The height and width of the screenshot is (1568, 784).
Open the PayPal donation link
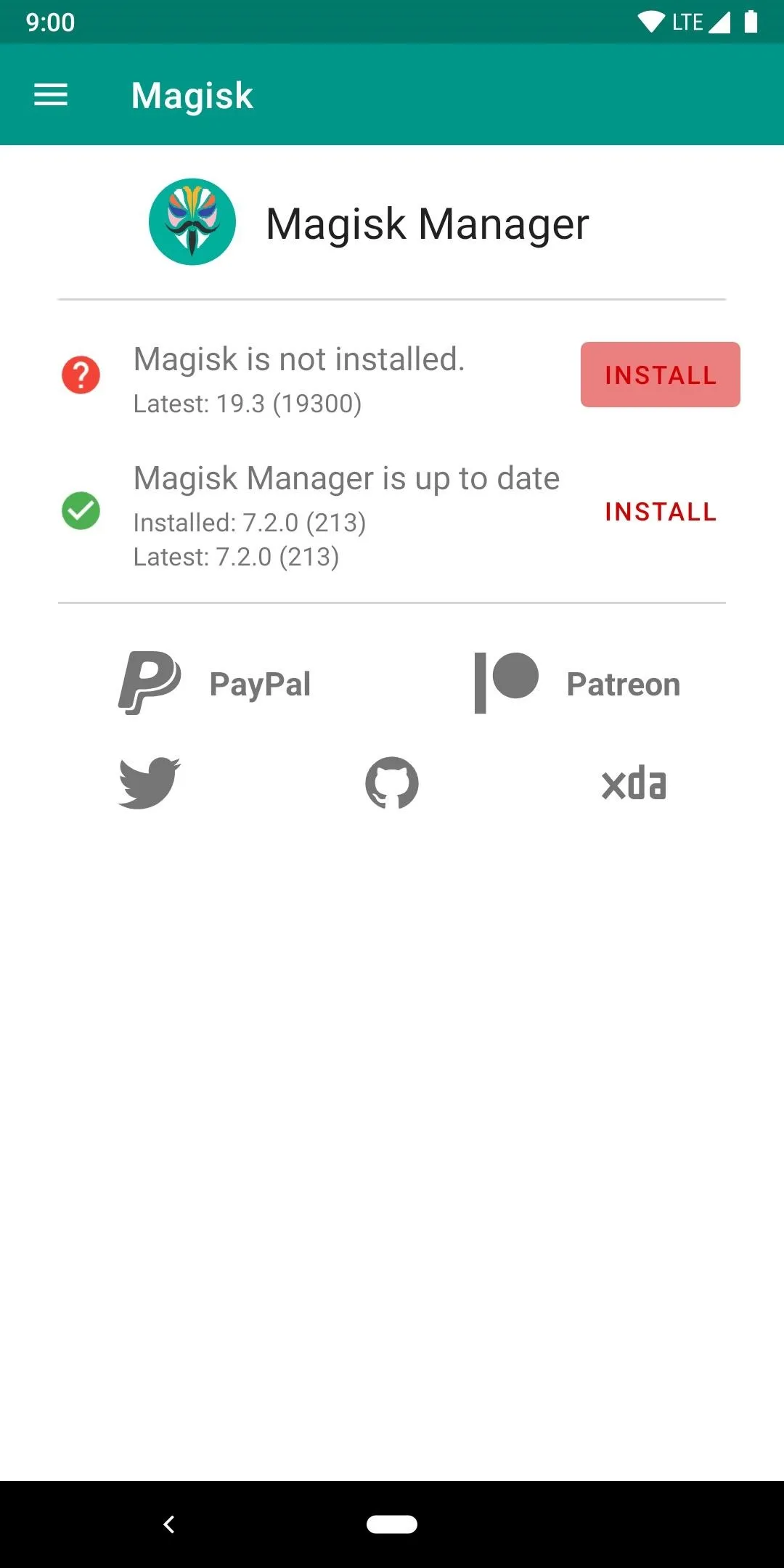pos(215,683)
